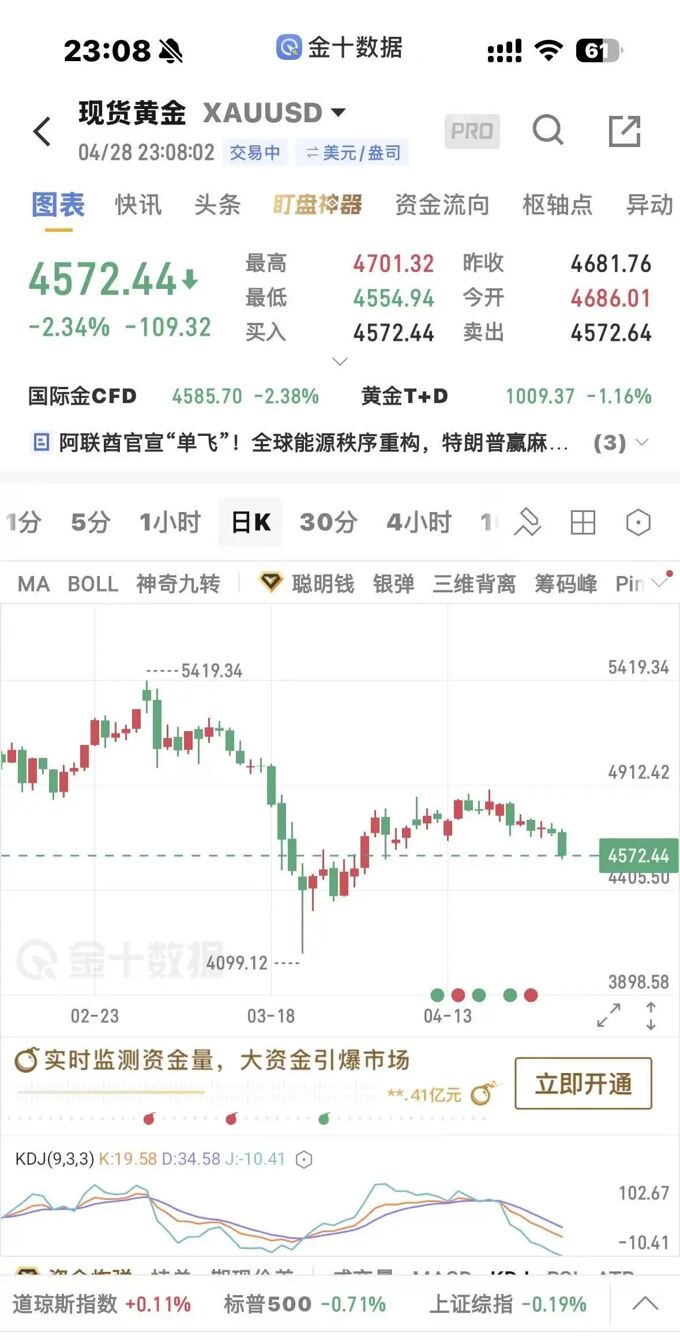Switch to the 快讯 tab
This screenshot has height=1340, width=680.
[138, 205]
